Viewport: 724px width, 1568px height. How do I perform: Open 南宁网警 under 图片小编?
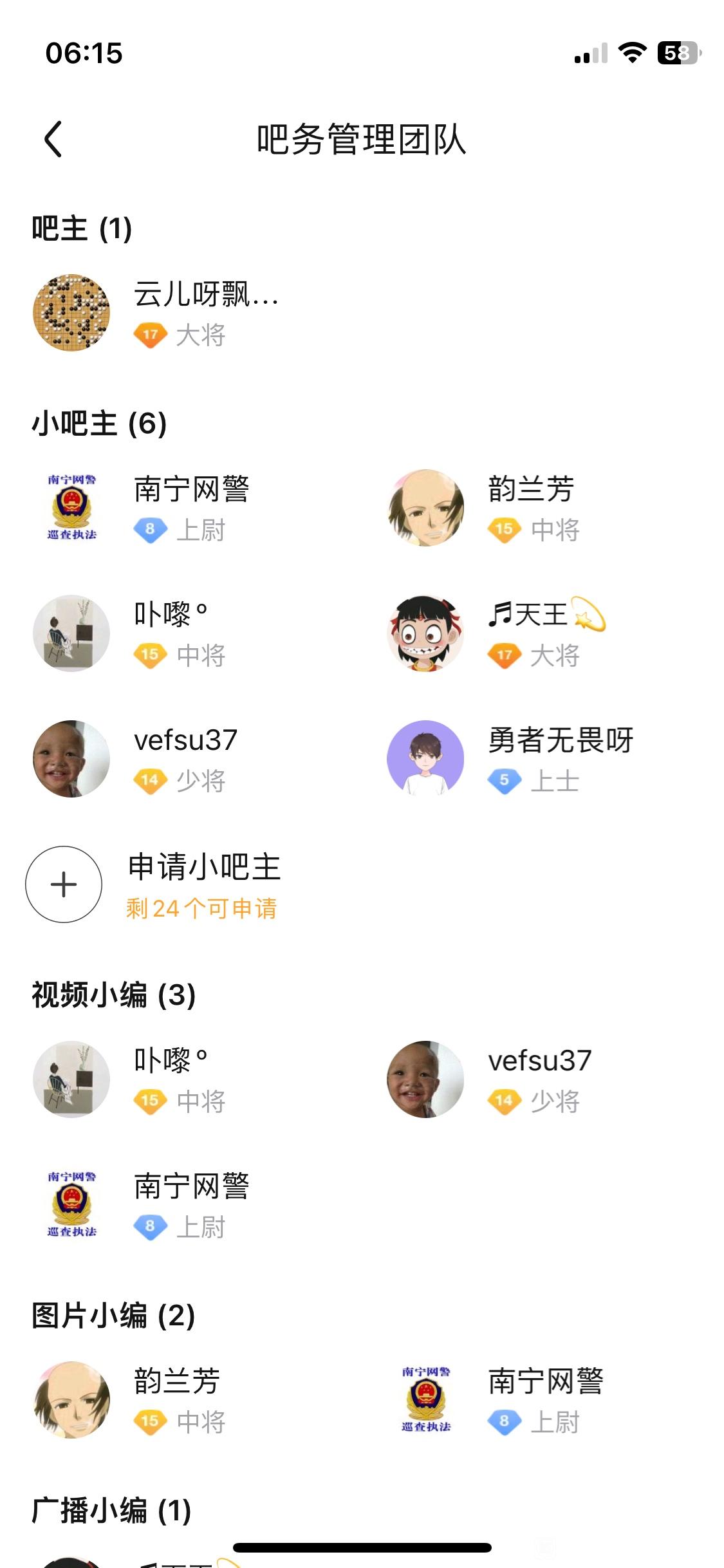(x=425, y=1399)
